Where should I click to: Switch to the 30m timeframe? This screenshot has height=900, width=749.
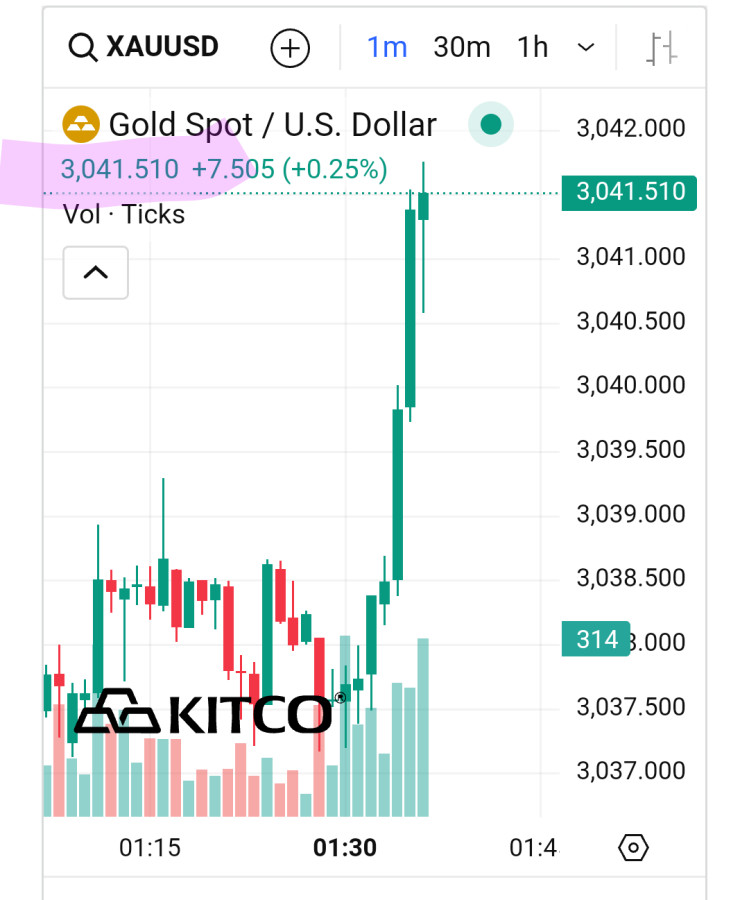click(461, 47)
